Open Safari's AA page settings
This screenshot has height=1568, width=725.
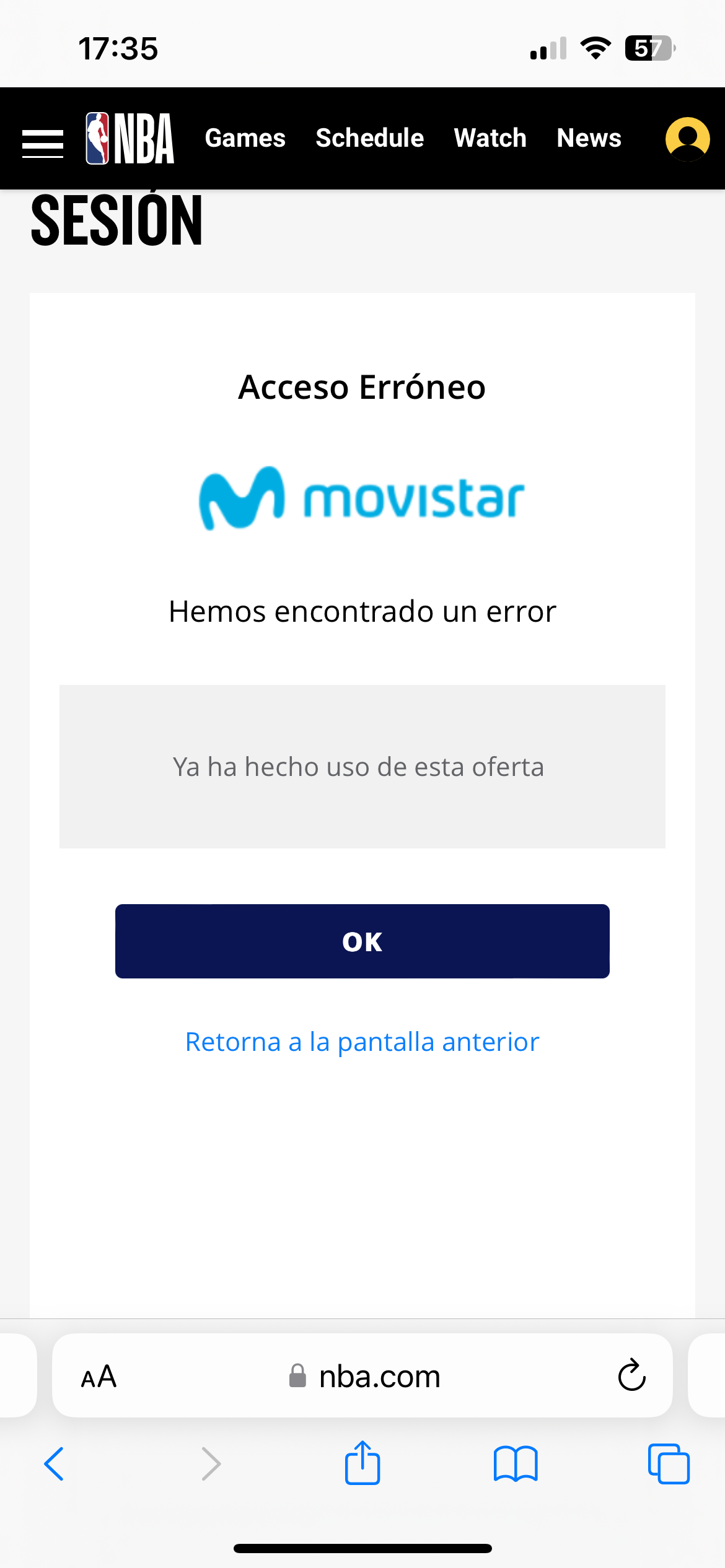[x=99, y=1377]
